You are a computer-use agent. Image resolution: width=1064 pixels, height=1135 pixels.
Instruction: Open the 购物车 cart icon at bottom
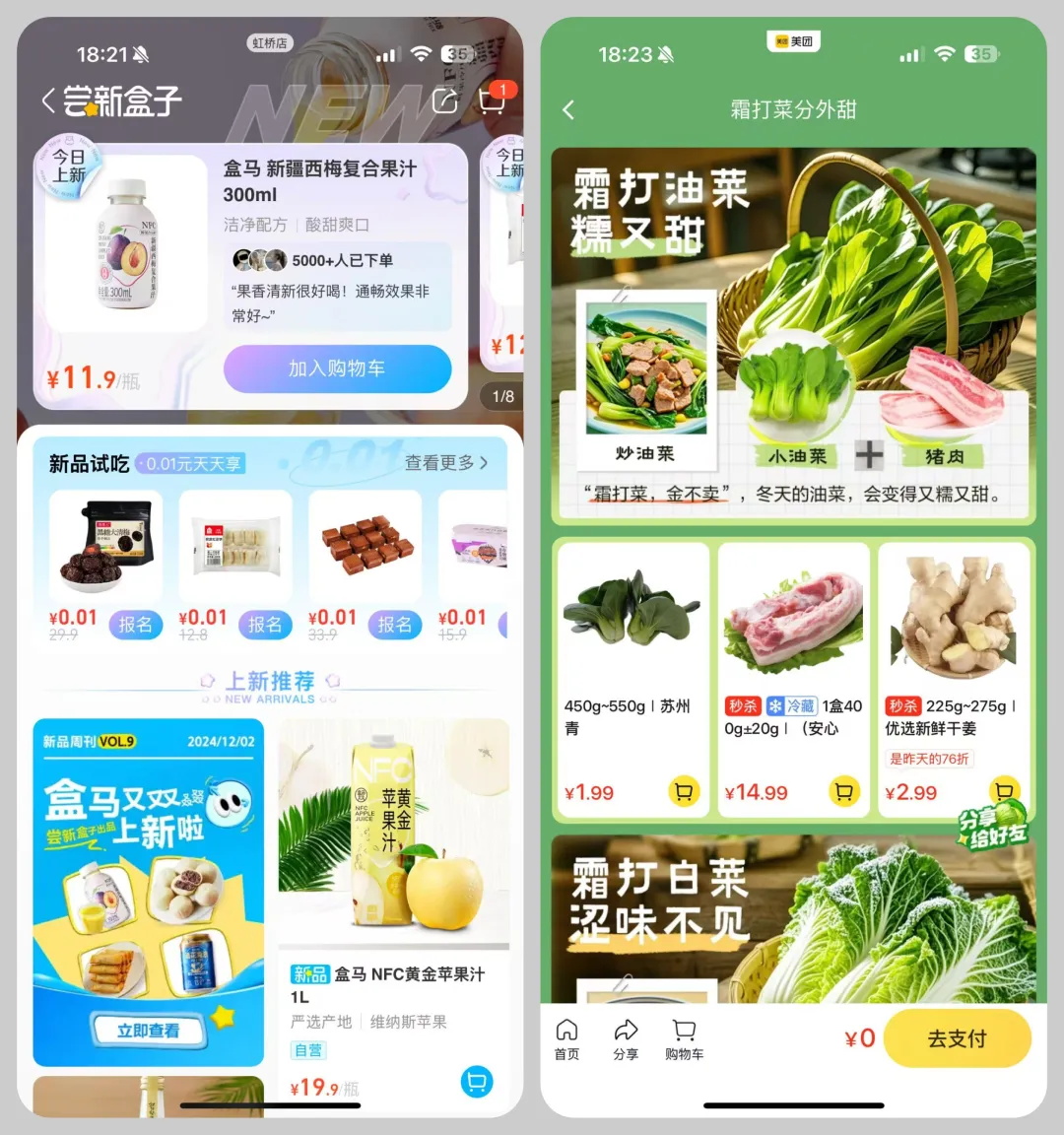click(685, 1037)
